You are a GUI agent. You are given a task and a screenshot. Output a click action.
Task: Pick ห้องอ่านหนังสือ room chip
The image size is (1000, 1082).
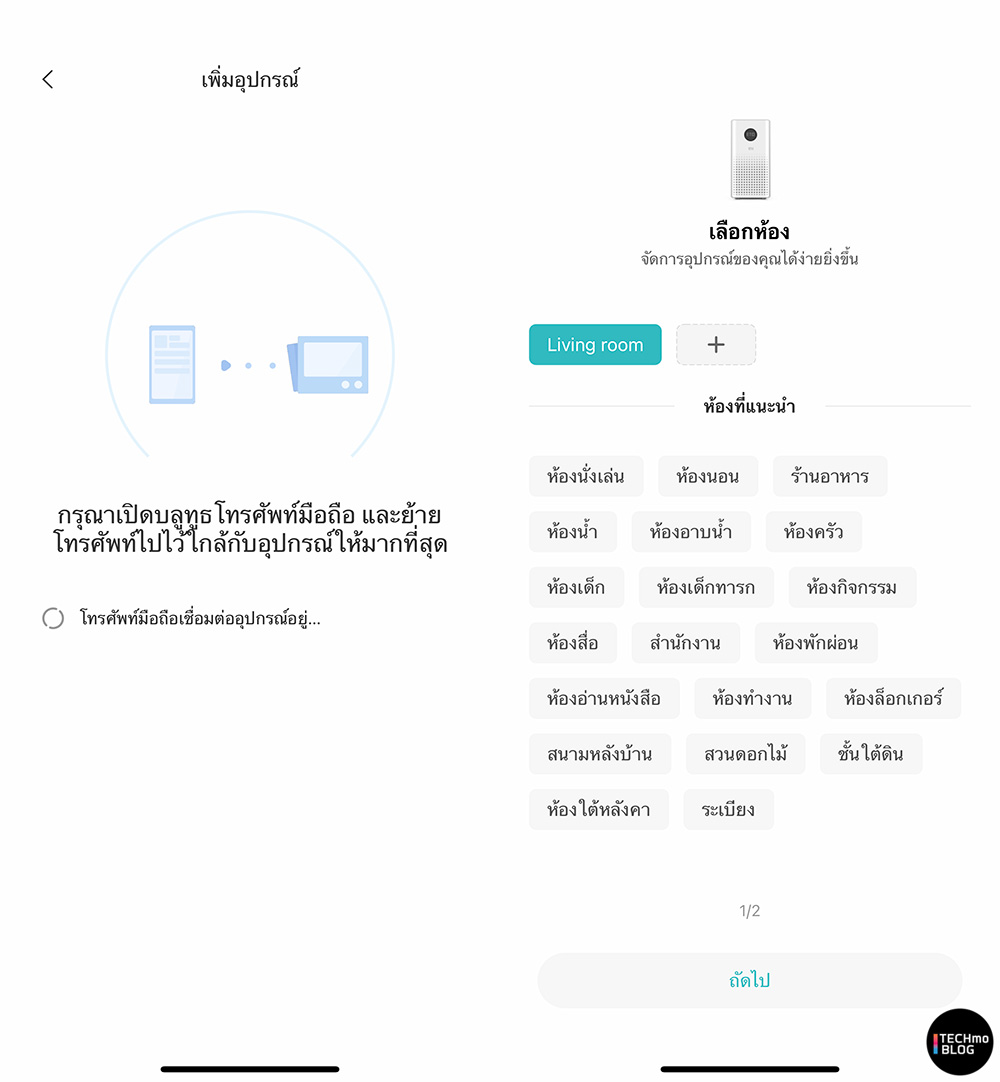coord(604,699)
